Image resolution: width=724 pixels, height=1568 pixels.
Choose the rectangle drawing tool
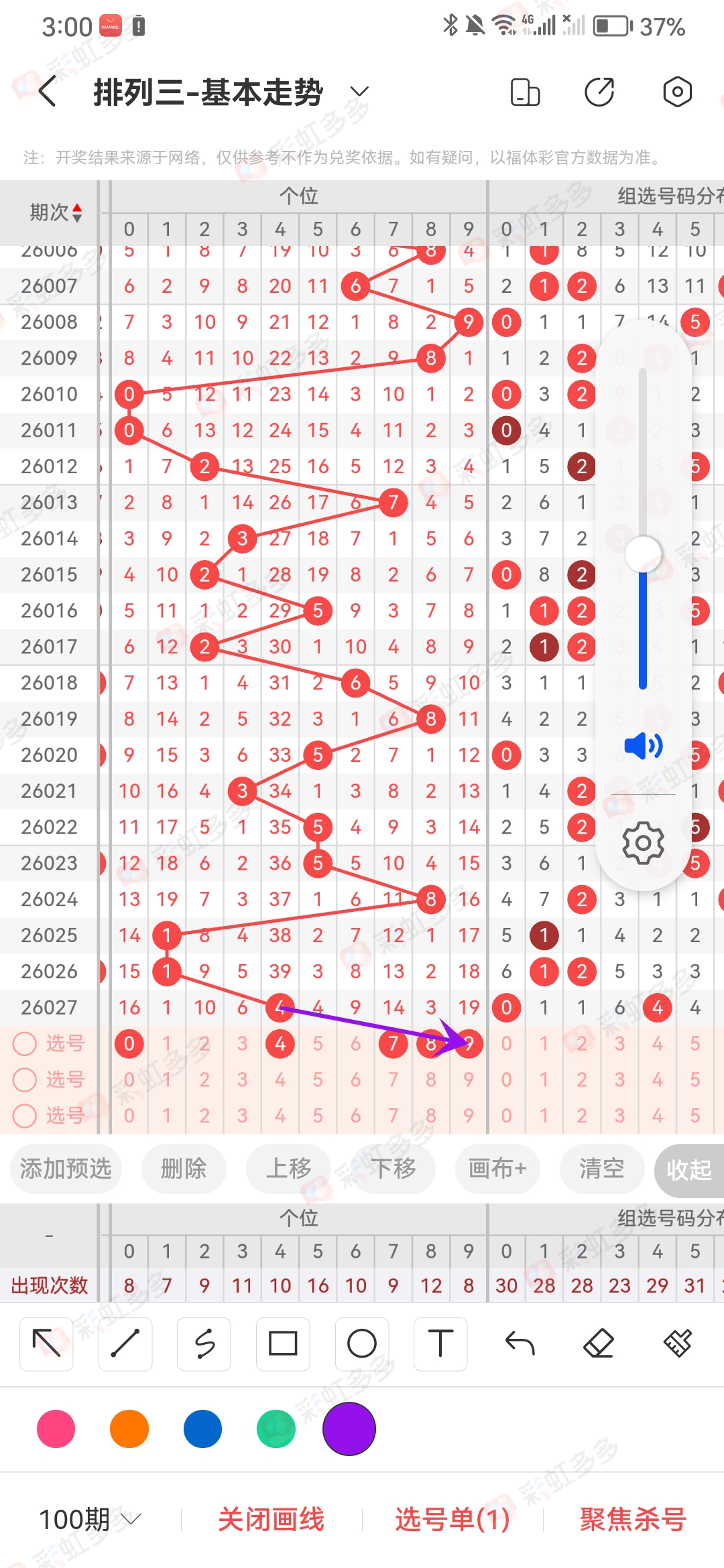pyautogui.click(x=282, y=1344)
